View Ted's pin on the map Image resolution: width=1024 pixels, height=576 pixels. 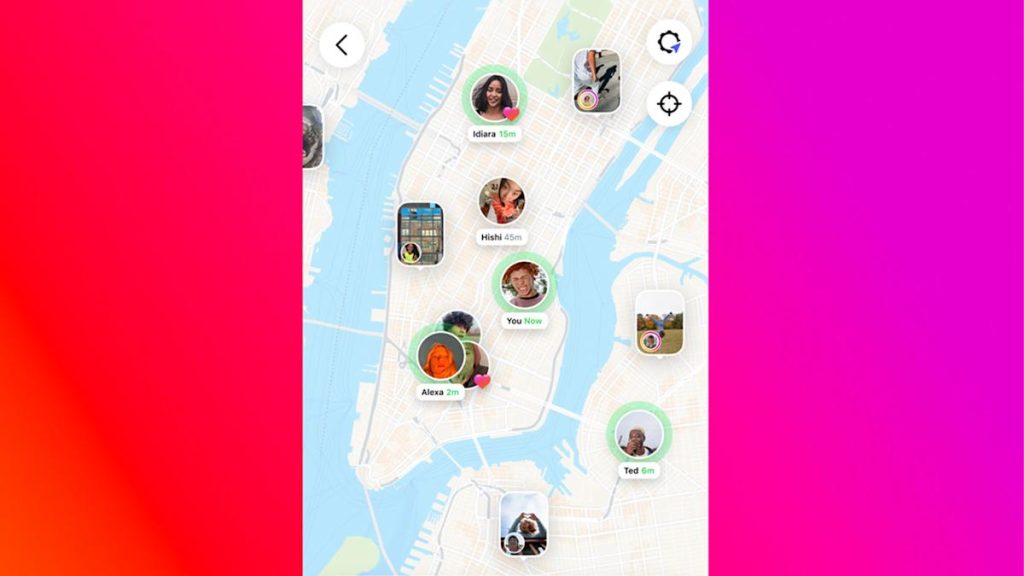[x=638, y=433]
